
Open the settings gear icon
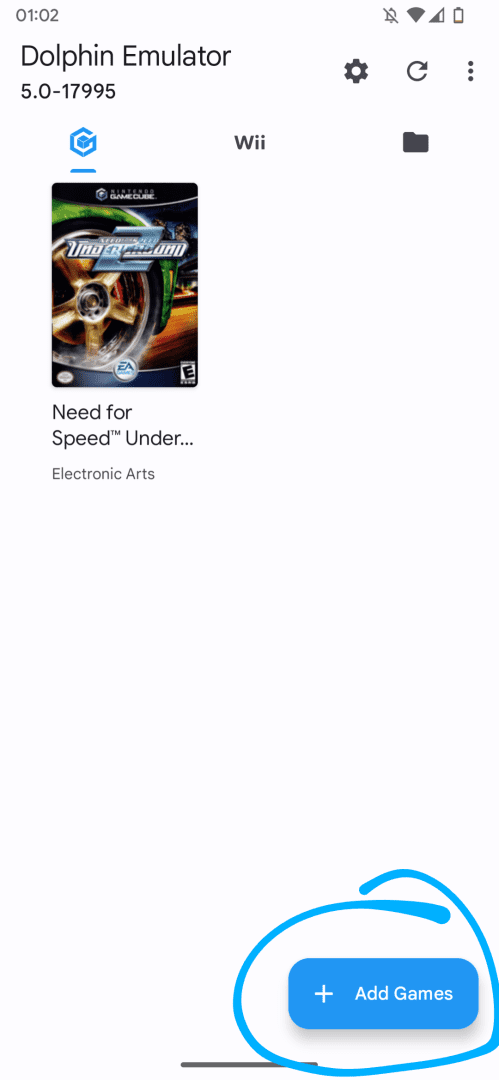click(356, 71)
